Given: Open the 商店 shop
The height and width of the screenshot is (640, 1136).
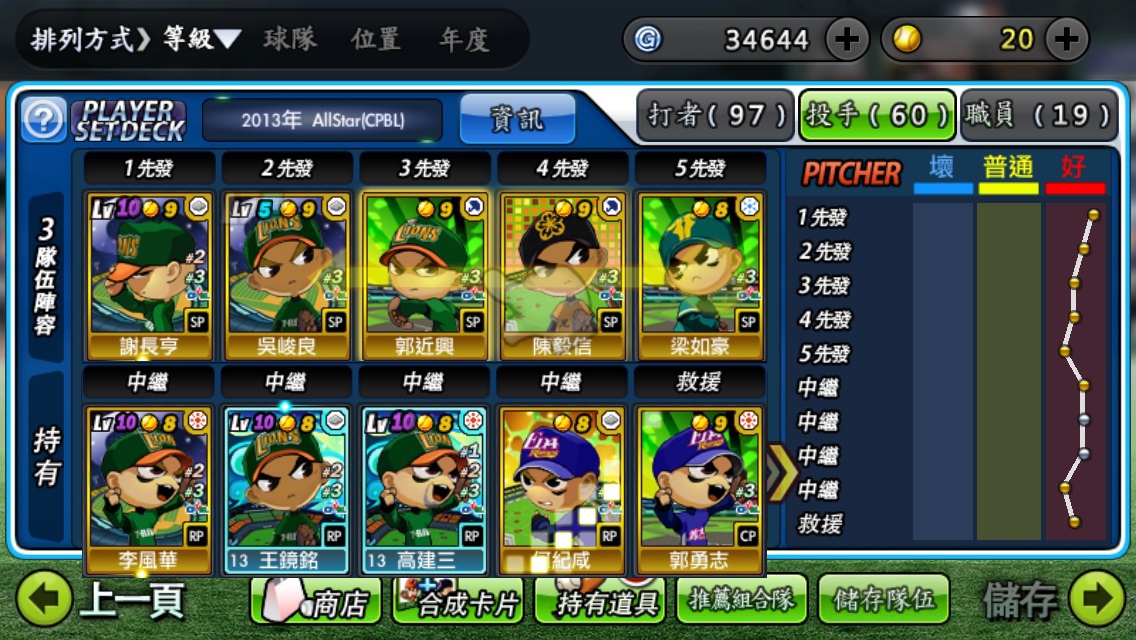Looking at the screenshot, I should tap(313, 601).
